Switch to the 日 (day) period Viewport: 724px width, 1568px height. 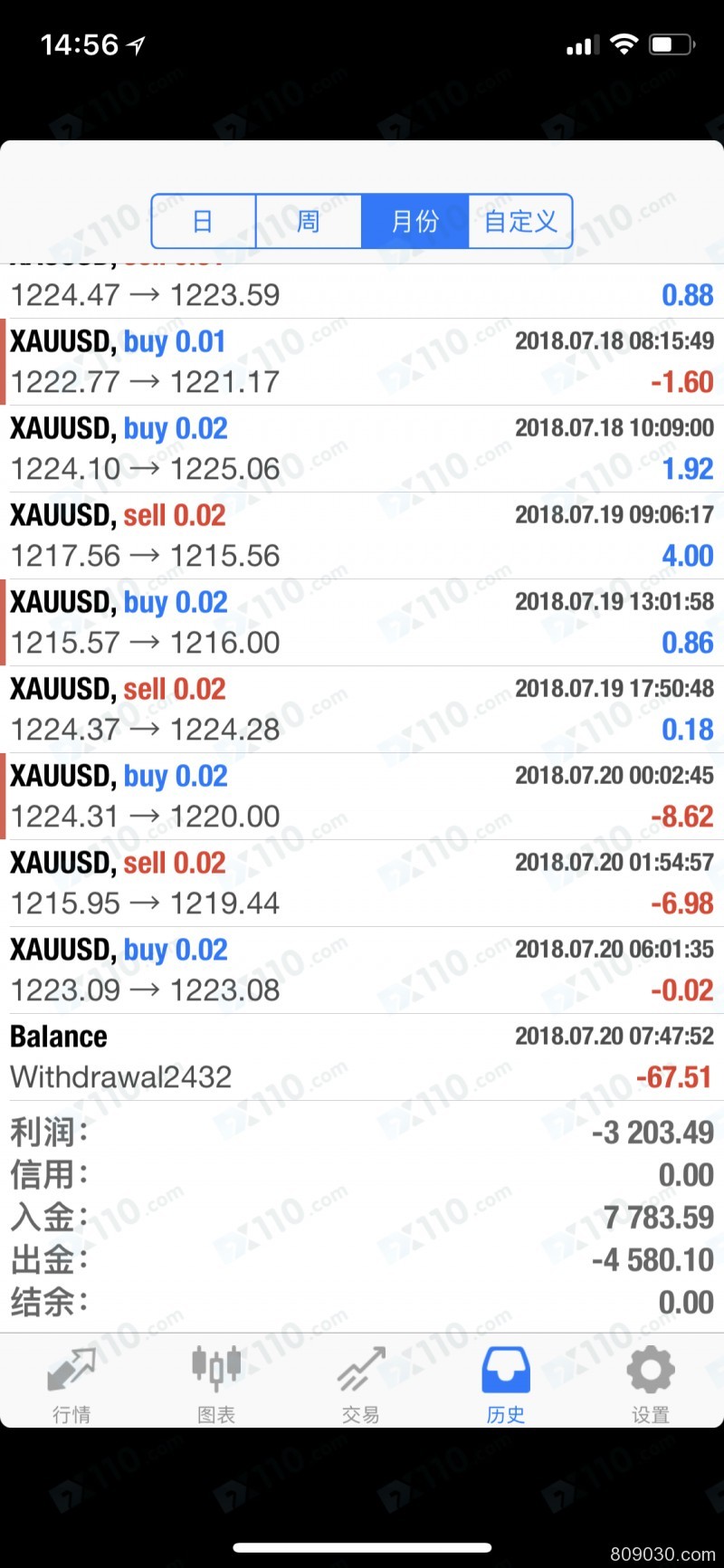[204, 221]
